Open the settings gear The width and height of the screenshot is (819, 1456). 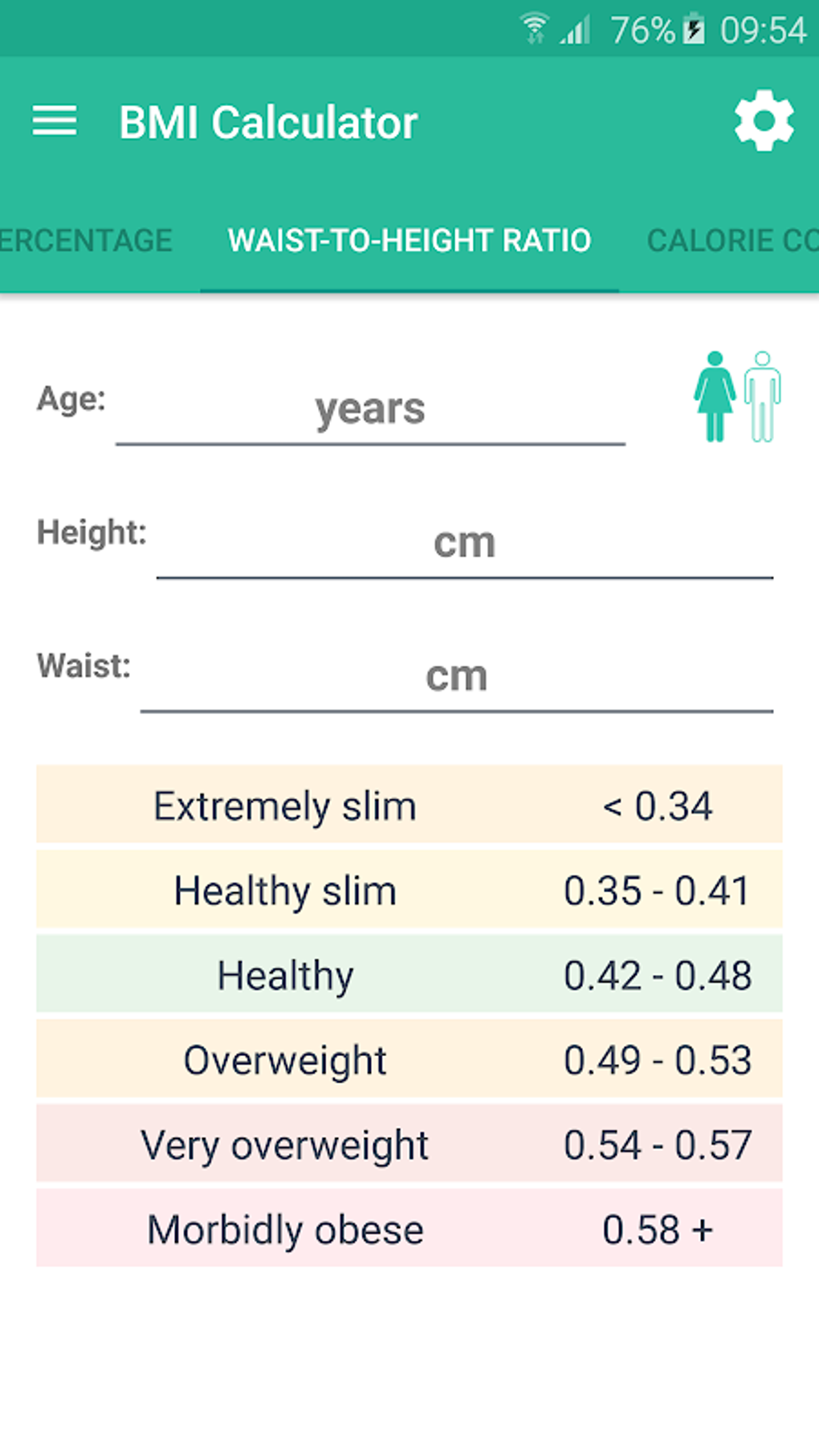pos(764,119)
